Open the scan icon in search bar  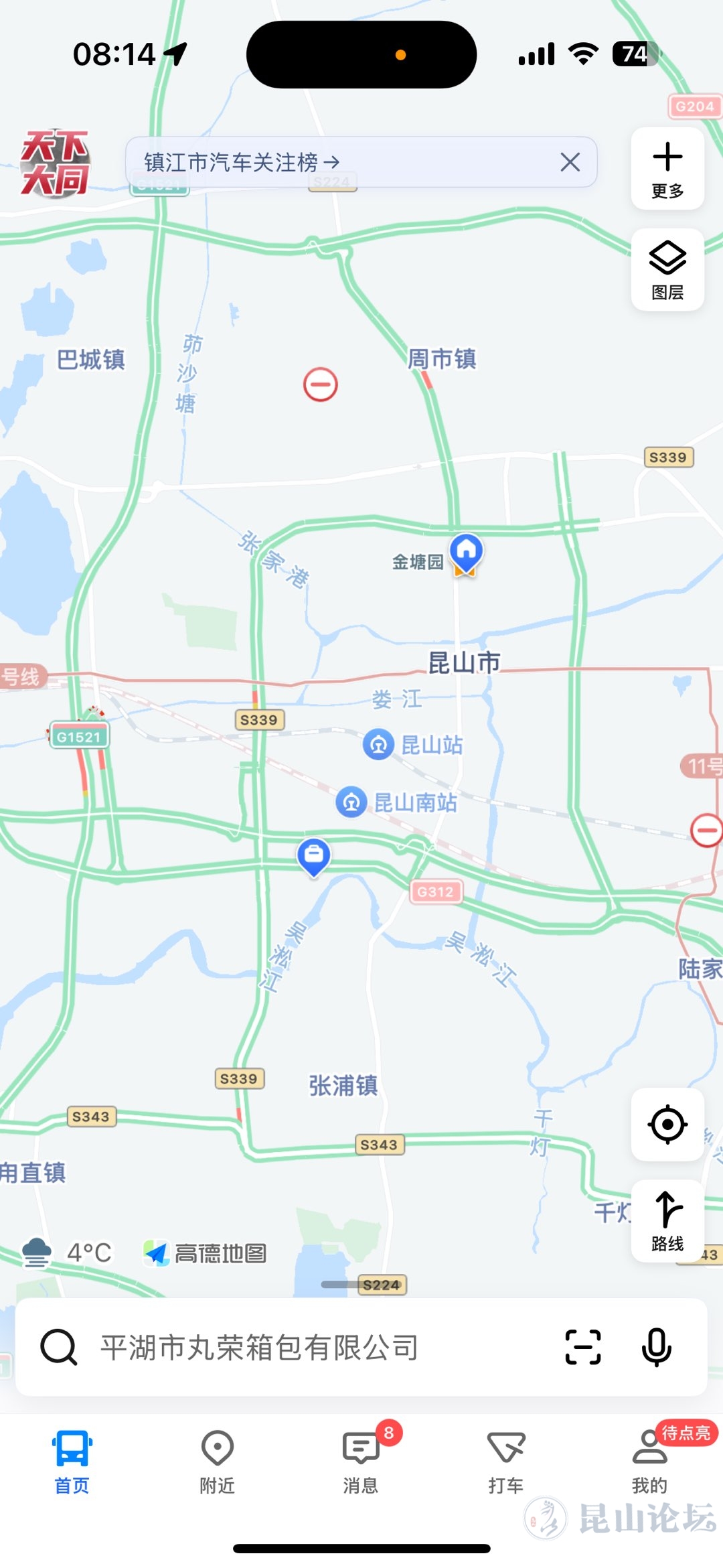(583, 1347)
